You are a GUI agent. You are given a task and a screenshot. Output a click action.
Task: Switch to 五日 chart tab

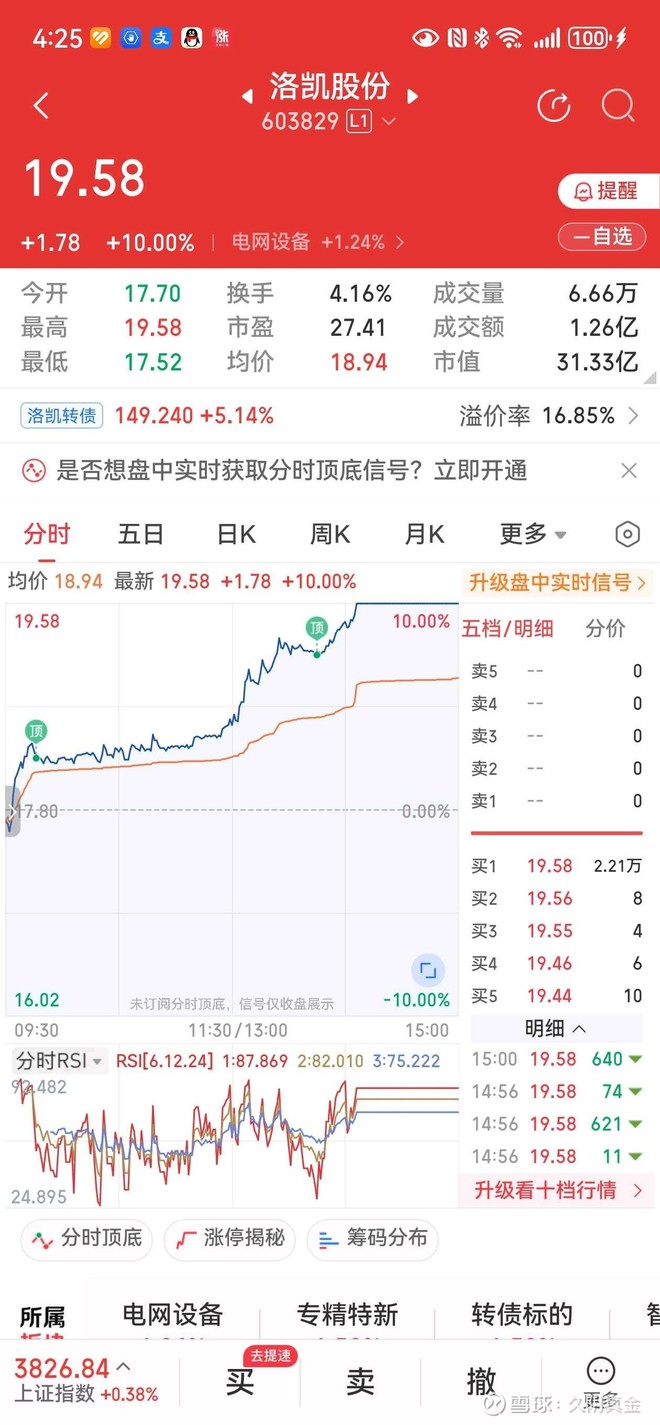tap(140, 534)
